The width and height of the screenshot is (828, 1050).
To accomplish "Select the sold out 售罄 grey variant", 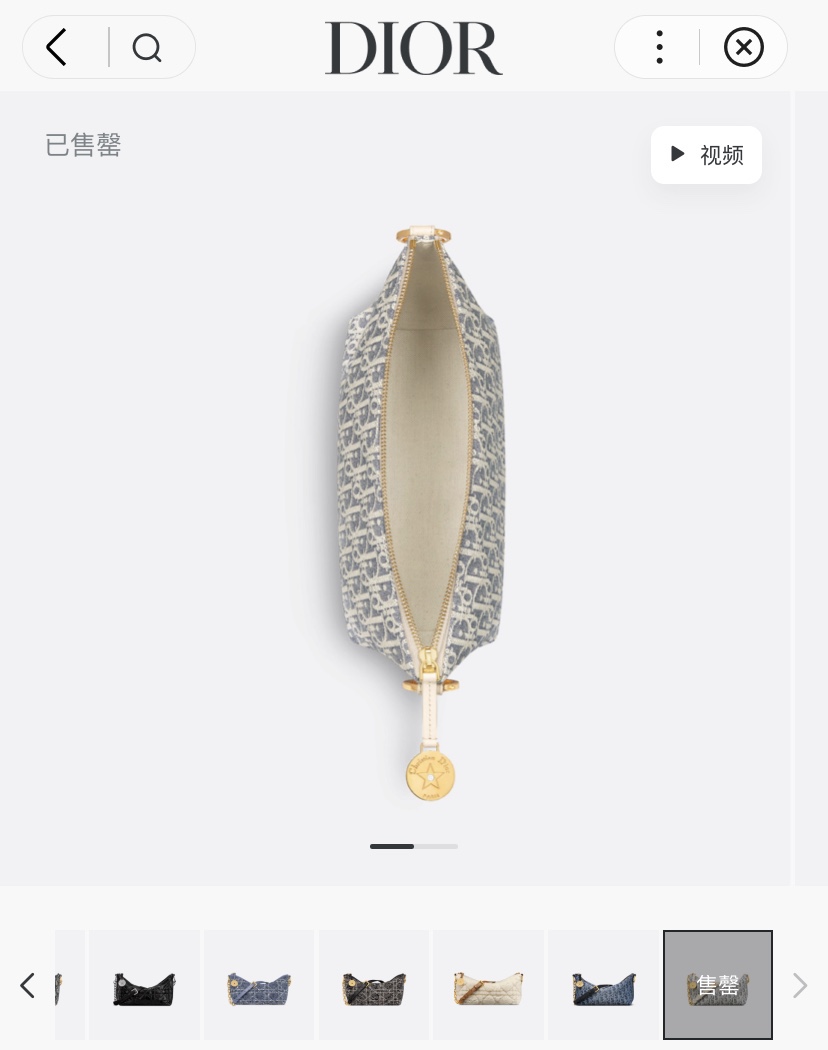I will tap(718, 985).
